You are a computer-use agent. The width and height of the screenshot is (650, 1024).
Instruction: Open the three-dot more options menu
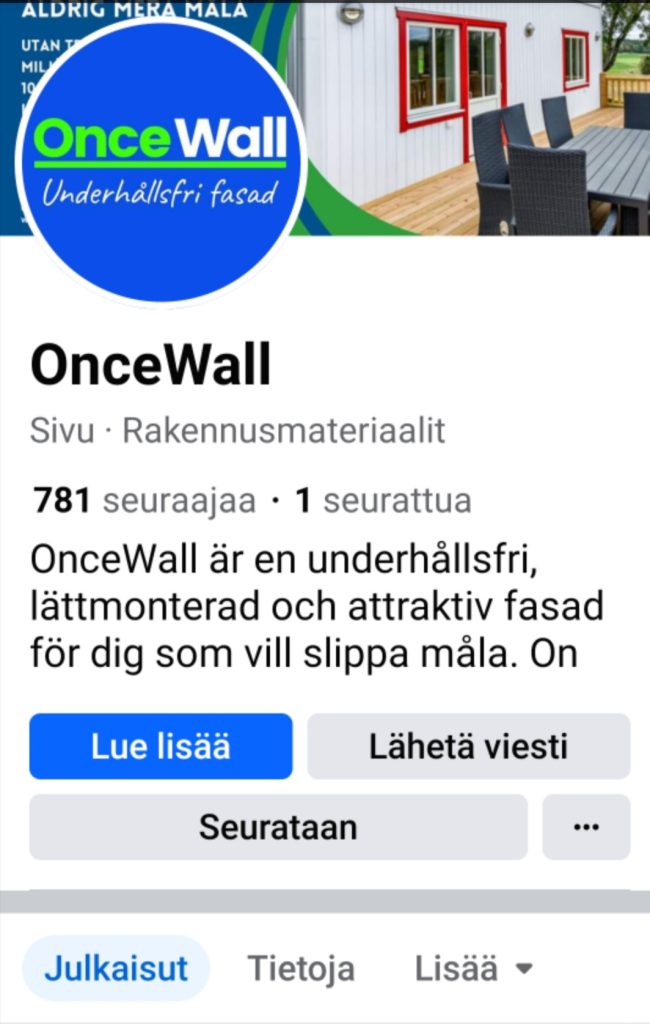pos(586,827)
